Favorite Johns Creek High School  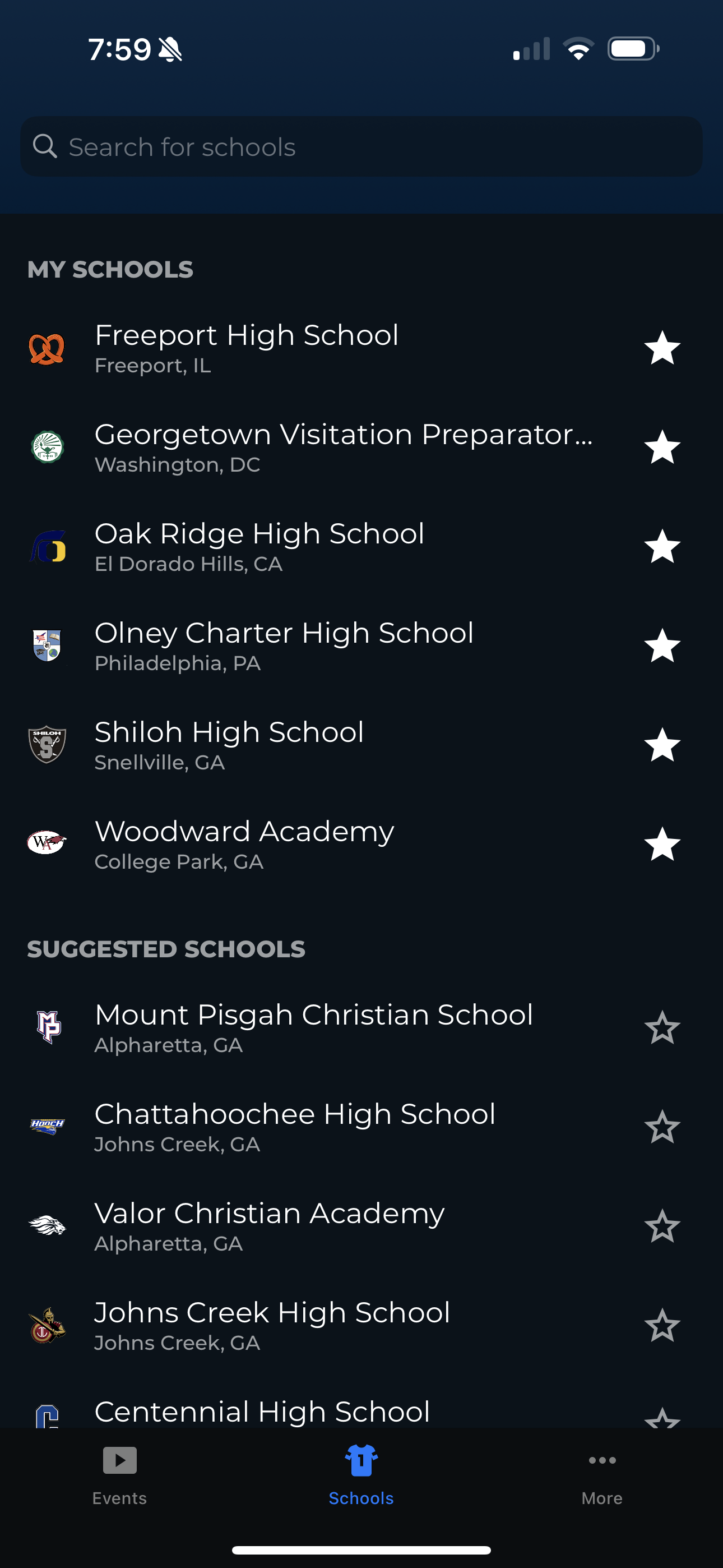coord(662,1326)
